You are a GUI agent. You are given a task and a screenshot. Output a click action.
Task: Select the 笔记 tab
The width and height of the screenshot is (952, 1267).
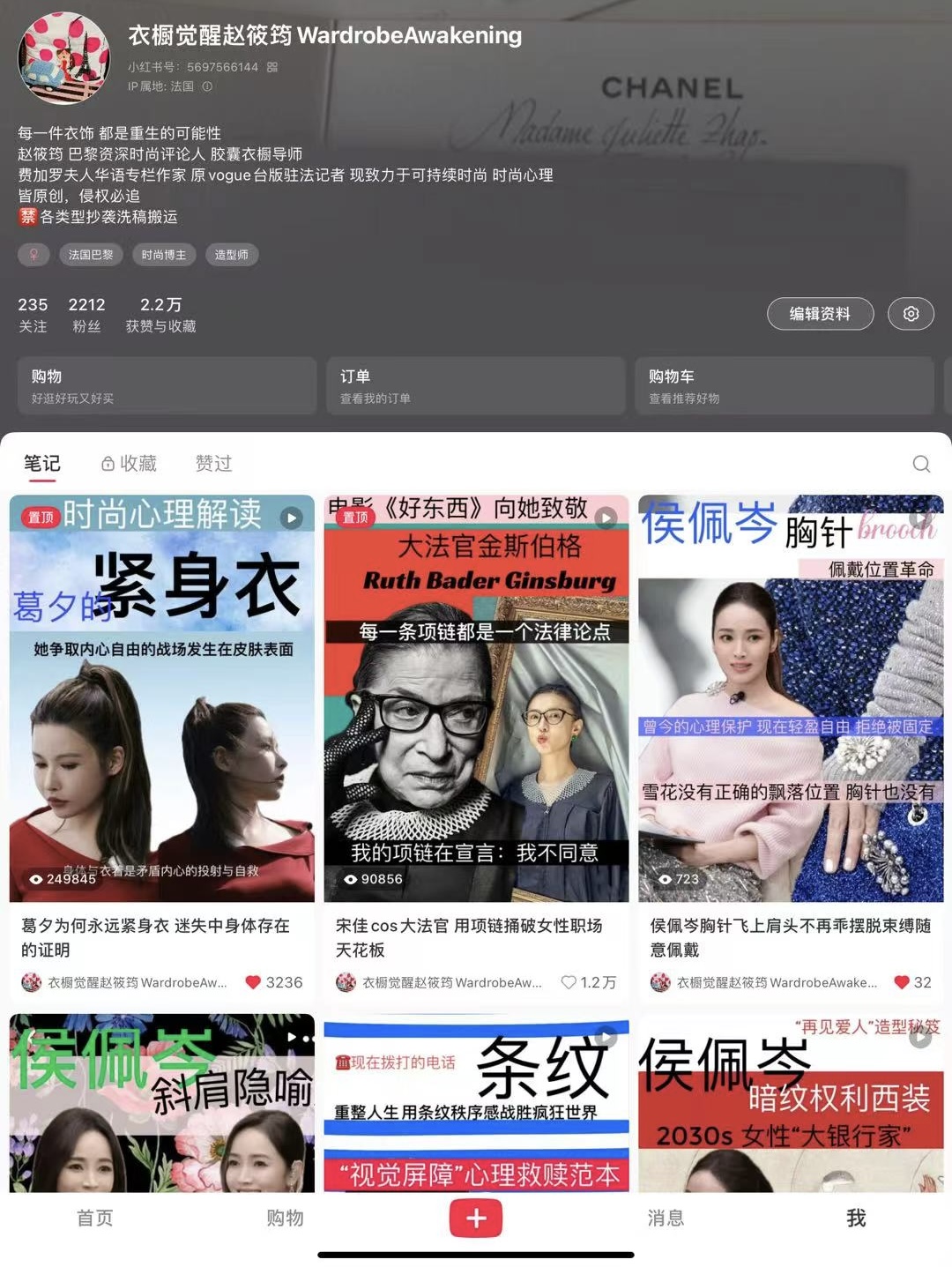pos(41,464)
